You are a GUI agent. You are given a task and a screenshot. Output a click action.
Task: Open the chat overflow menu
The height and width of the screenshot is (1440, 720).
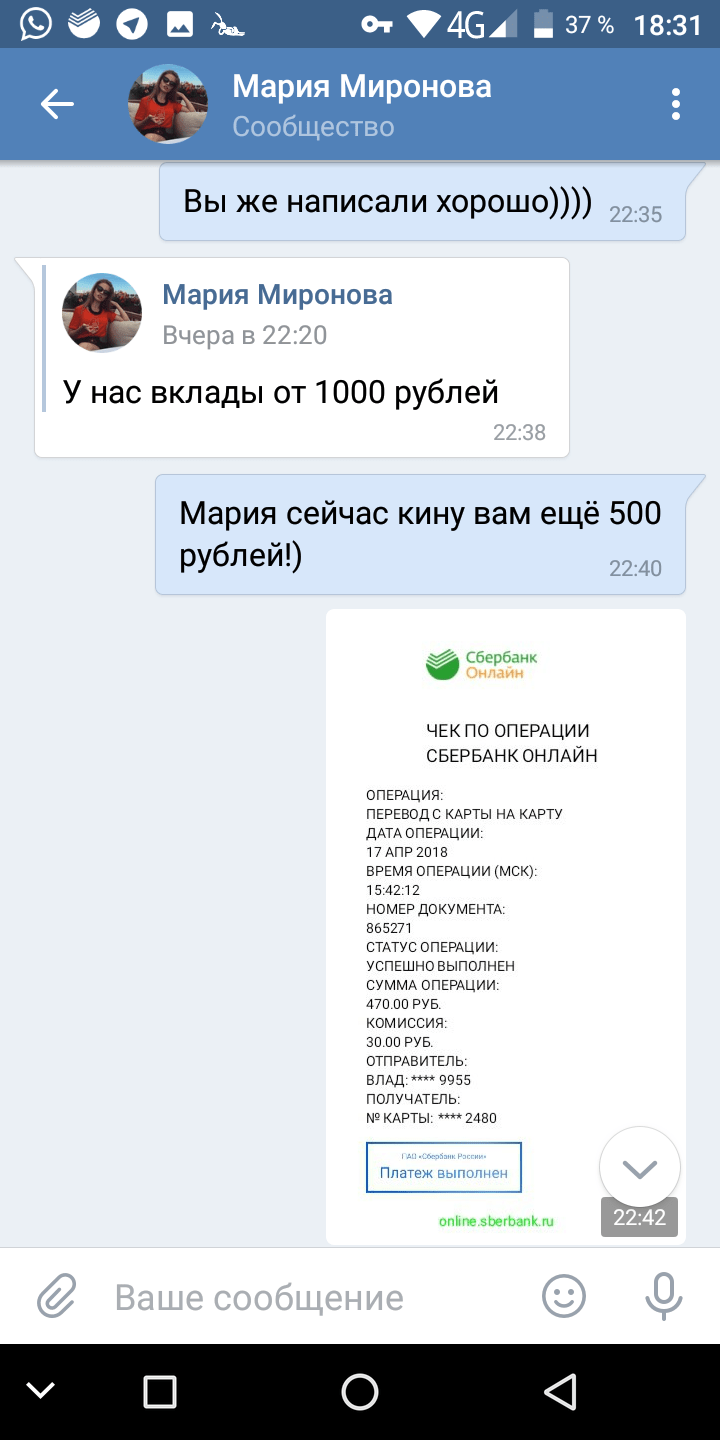[x=676, y=104]
